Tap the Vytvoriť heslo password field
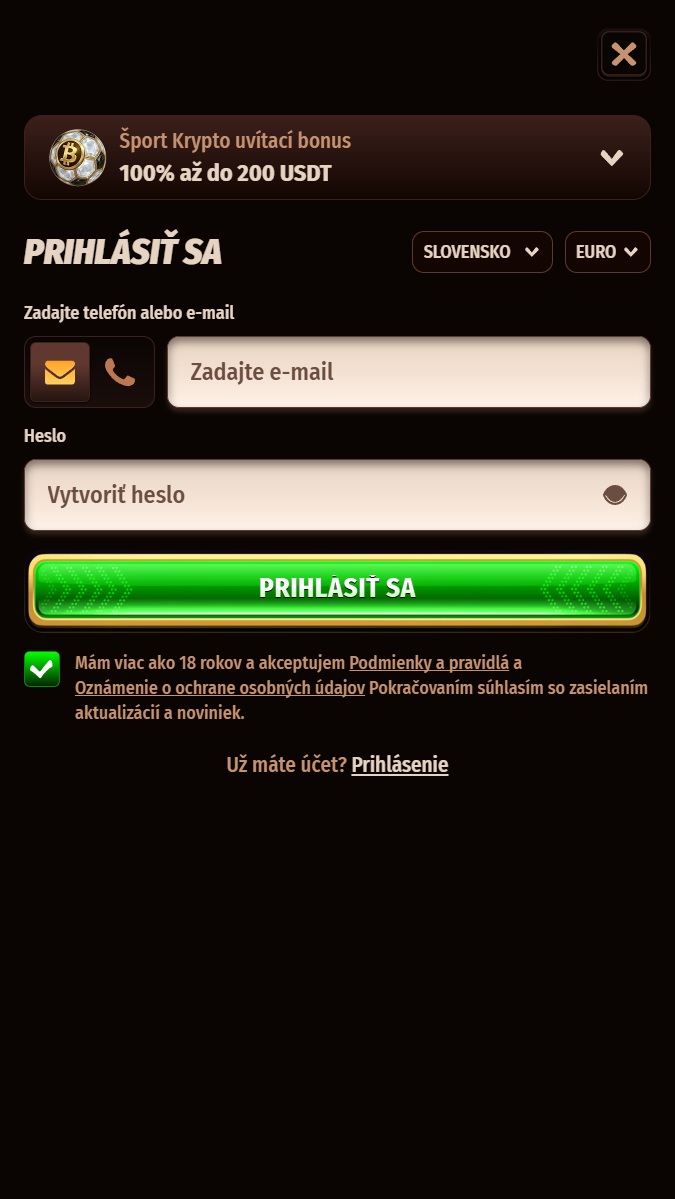This screenshot has height=1199, width=675. [x=310, y=495]
